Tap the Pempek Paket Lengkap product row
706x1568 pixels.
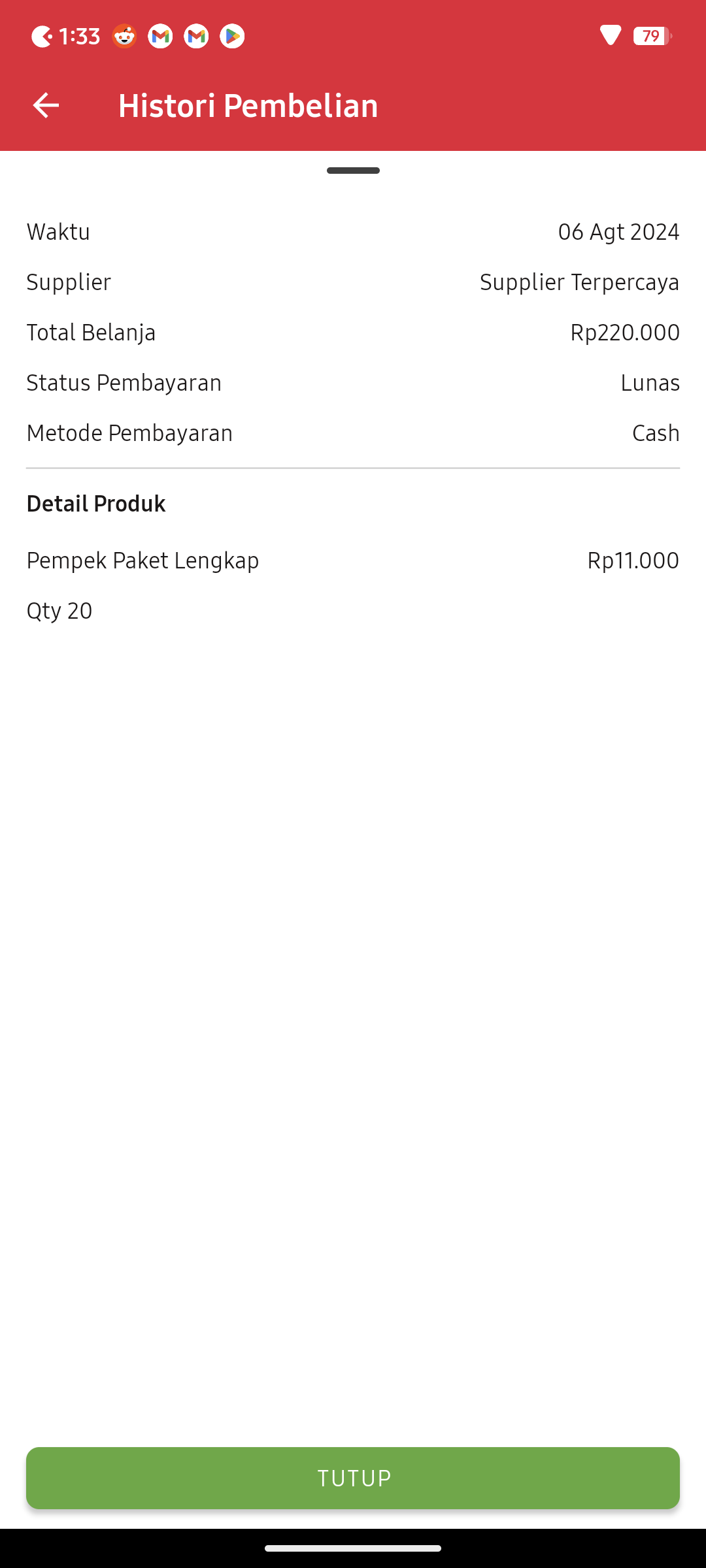click(x=142, y=560)
